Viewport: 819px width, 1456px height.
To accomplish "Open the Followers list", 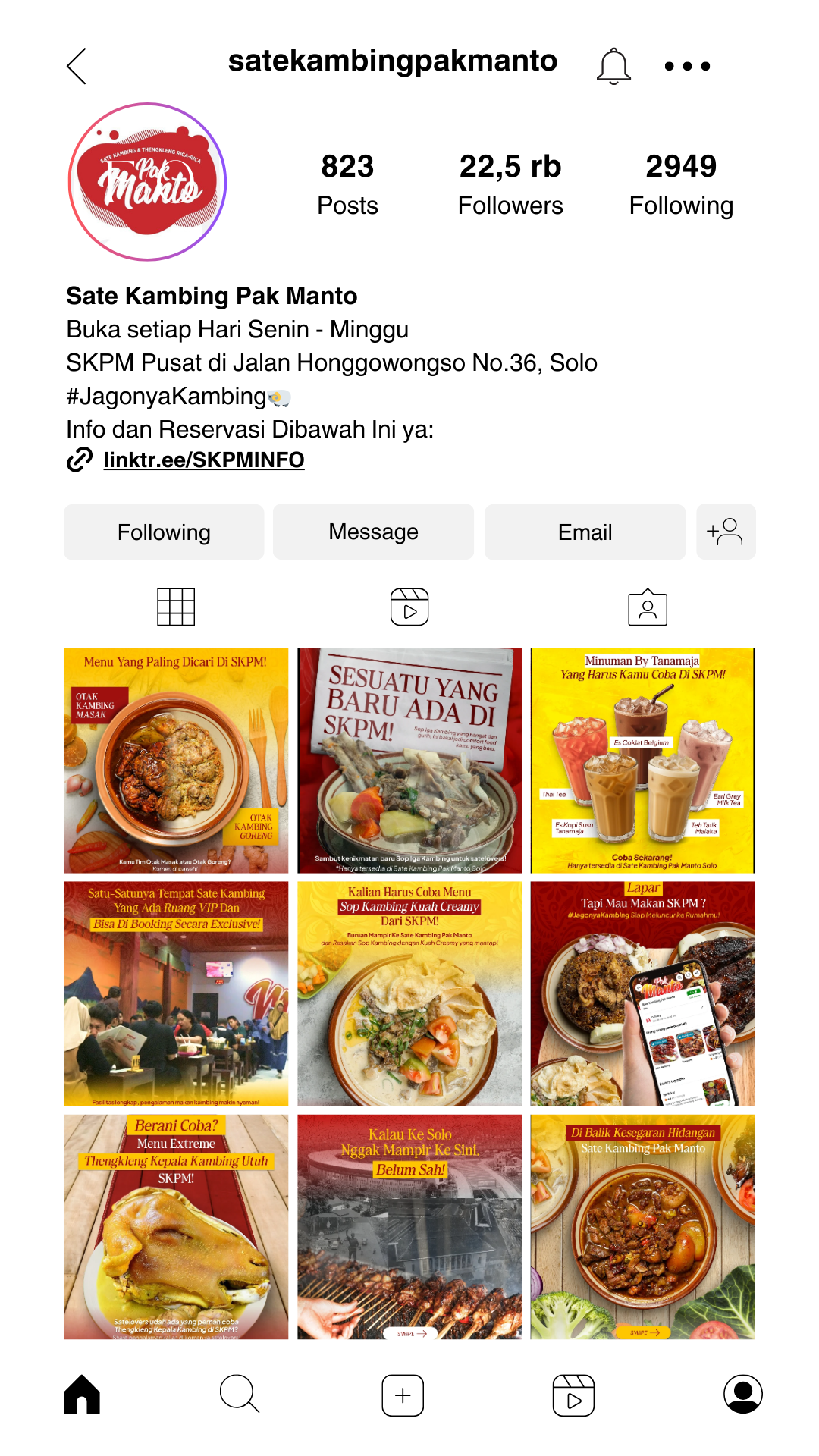I will pyautogui.click(x=510, y=184).
